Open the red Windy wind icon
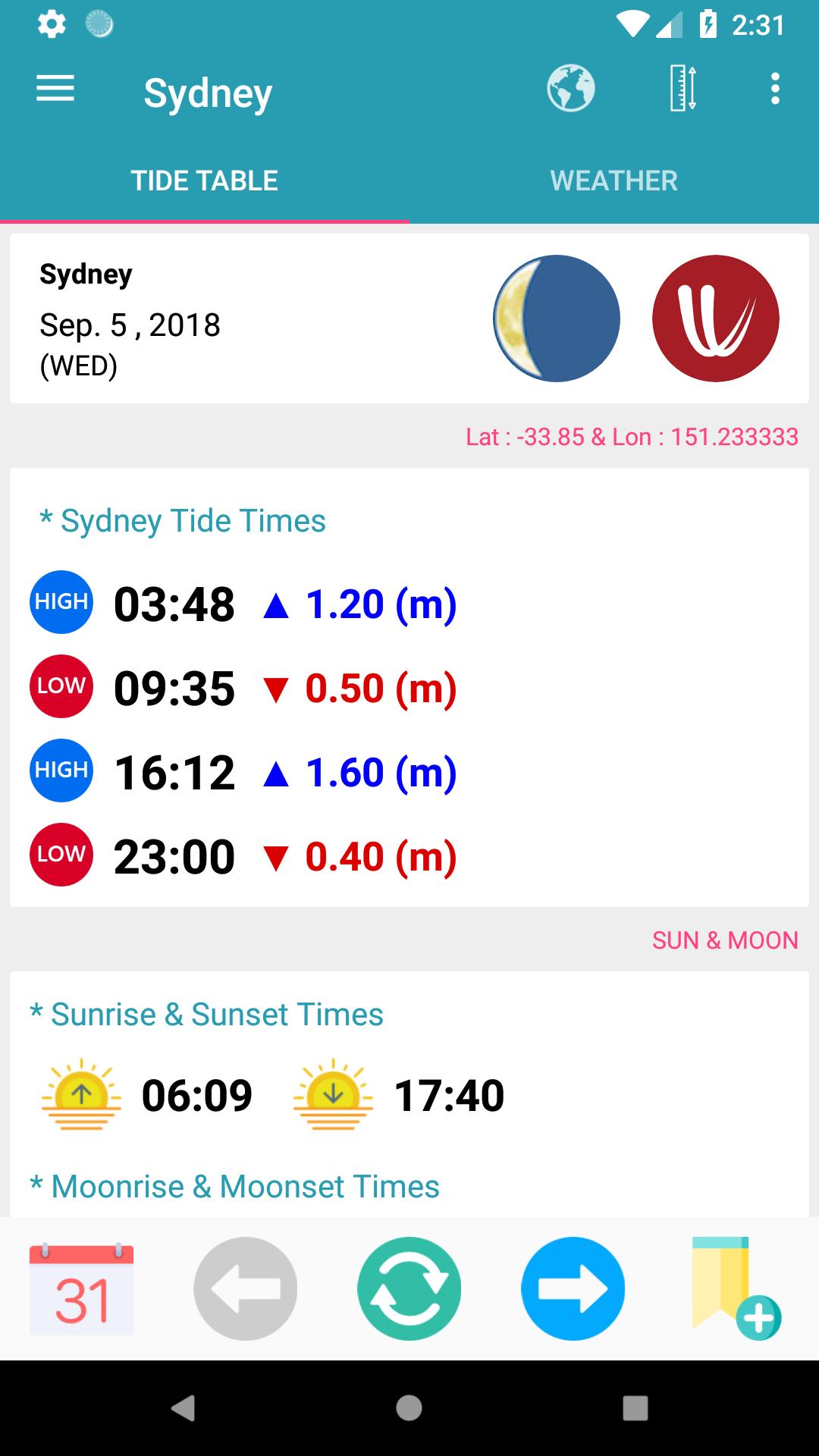 (715, 318)
